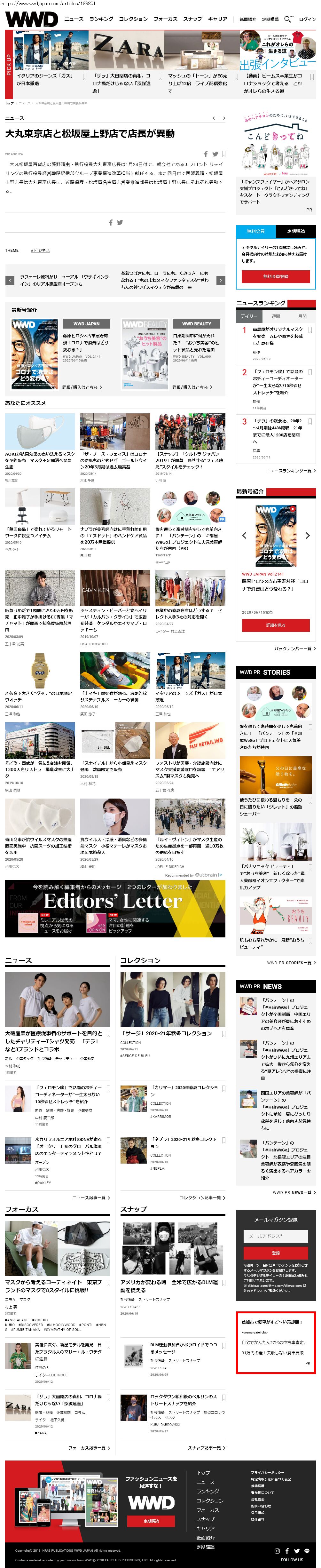
Task: Tap the ログイン link in the header
Action: tap(307, 19)
